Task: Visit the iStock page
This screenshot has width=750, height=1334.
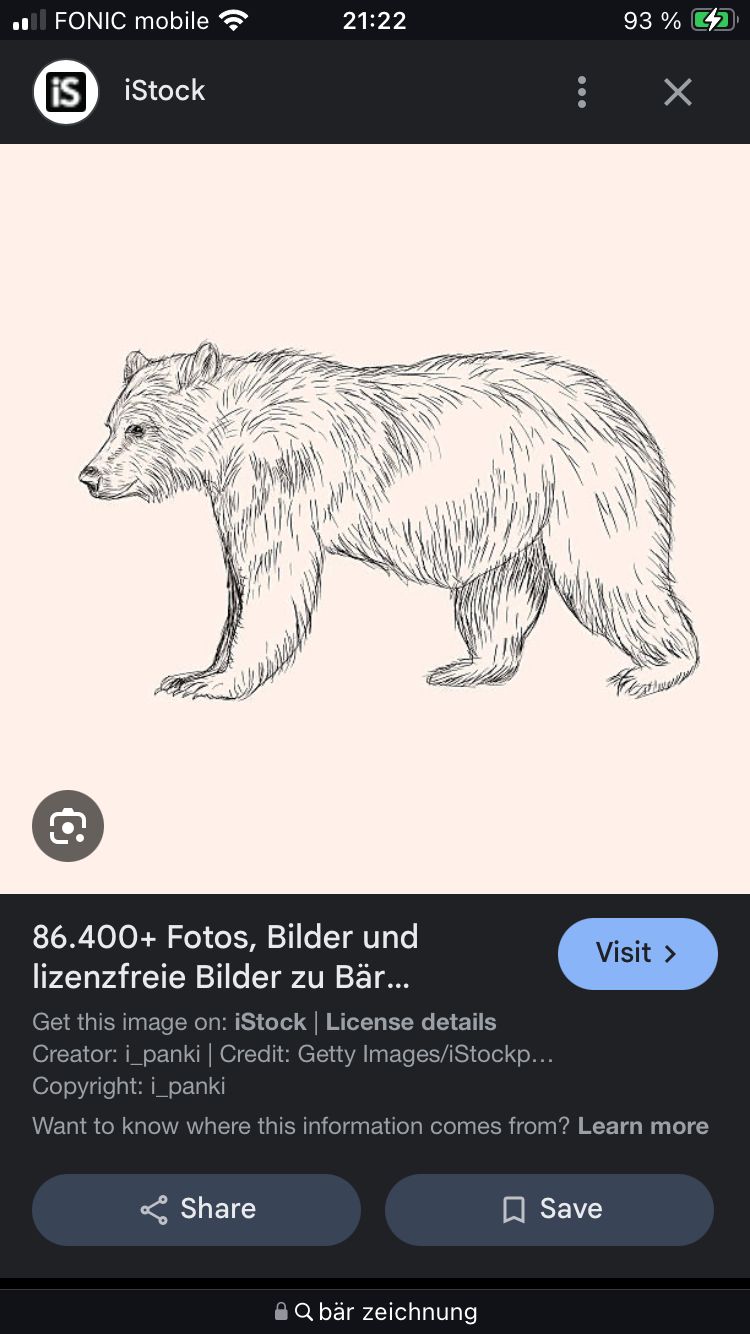Action: (637, 953)
